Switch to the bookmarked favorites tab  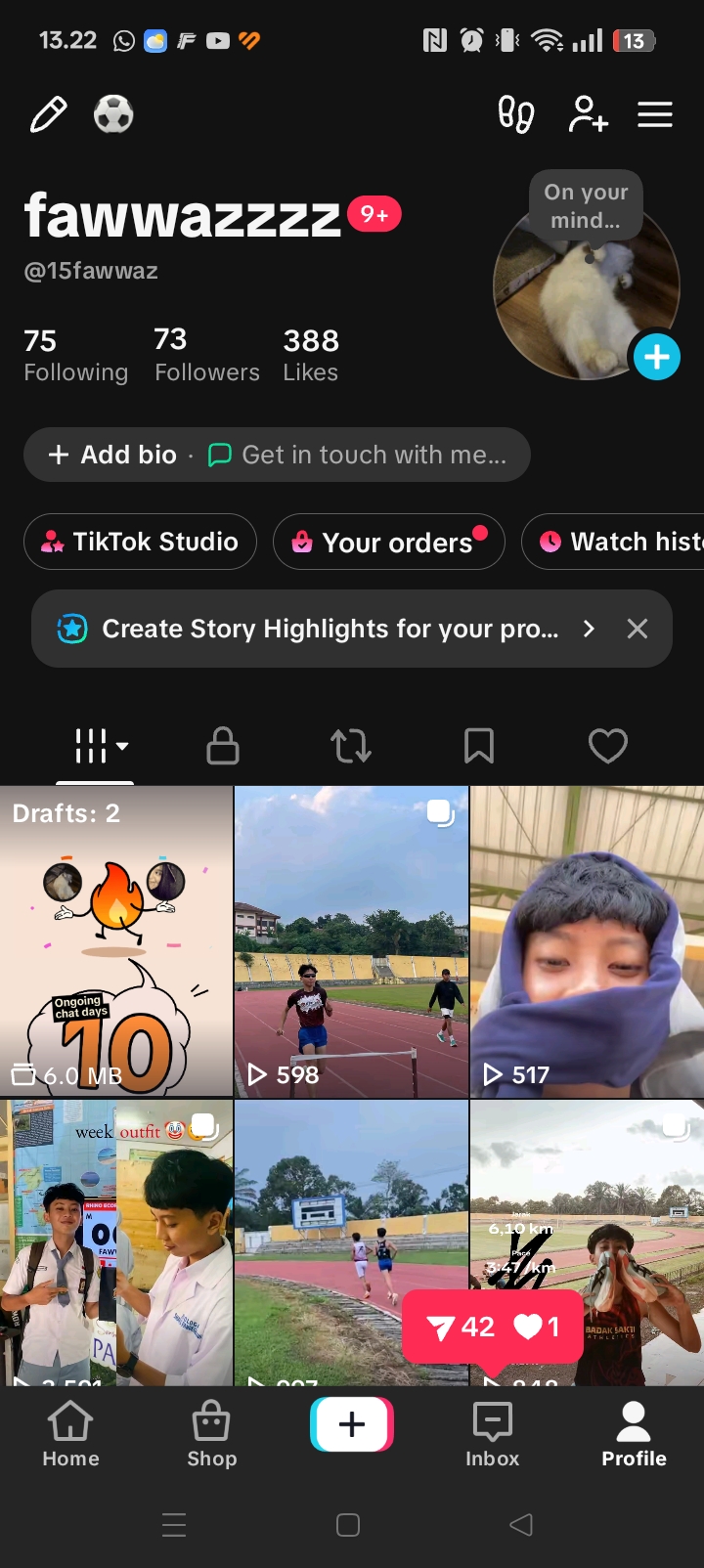pyautogui.click(x=479, y=746)
